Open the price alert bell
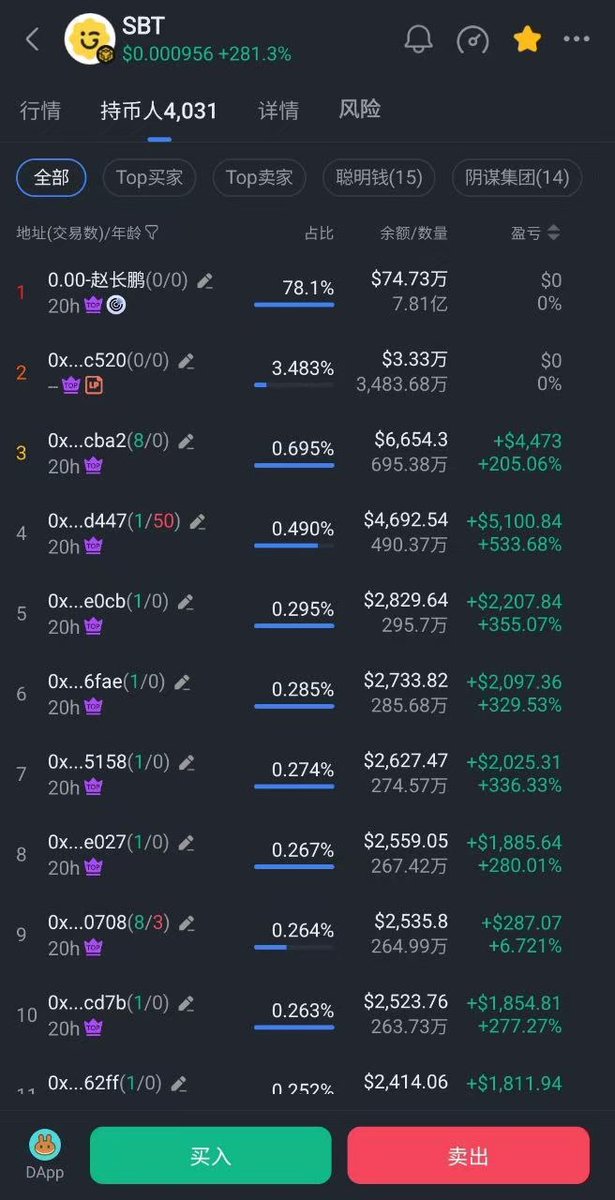The image size is (615, 1200). point(418,40)
